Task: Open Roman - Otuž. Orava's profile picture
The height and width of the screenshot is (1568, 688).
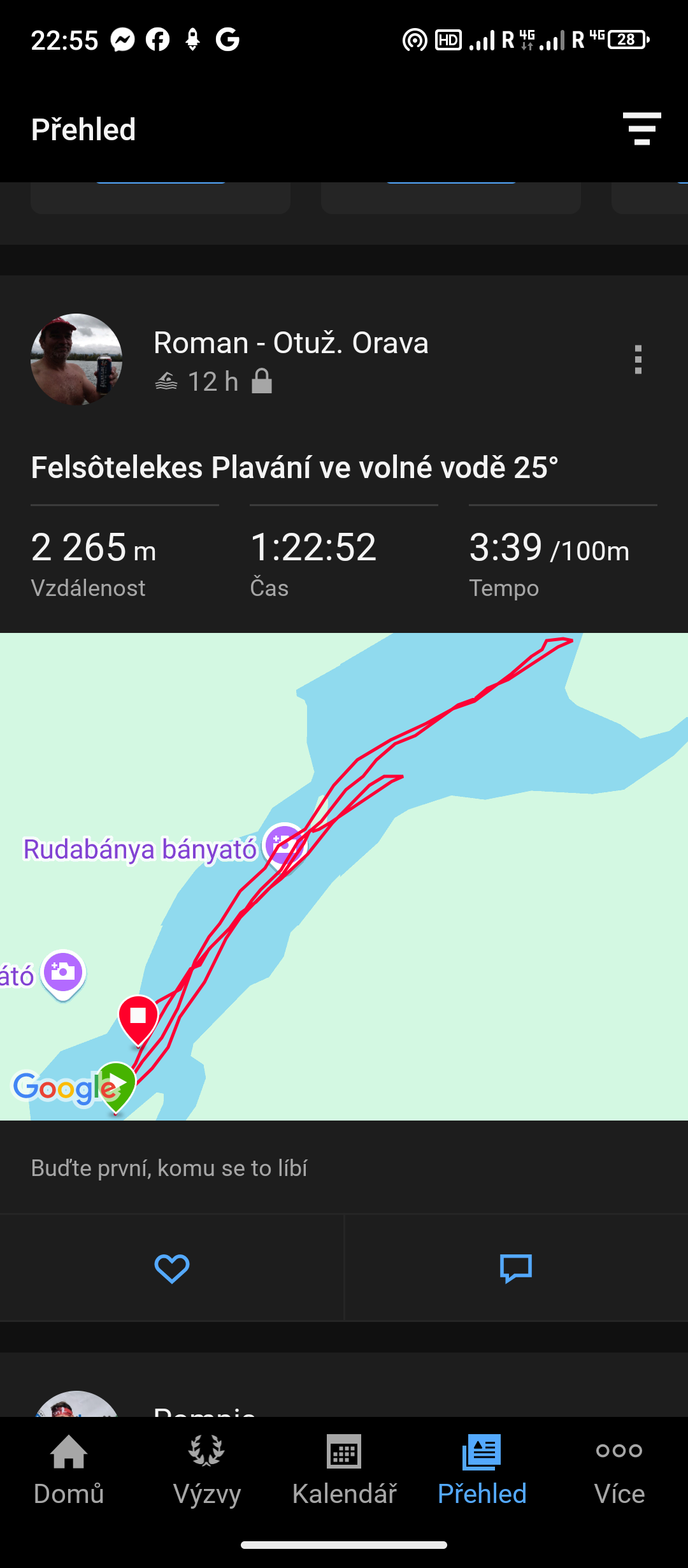Action: click(76, 359)
